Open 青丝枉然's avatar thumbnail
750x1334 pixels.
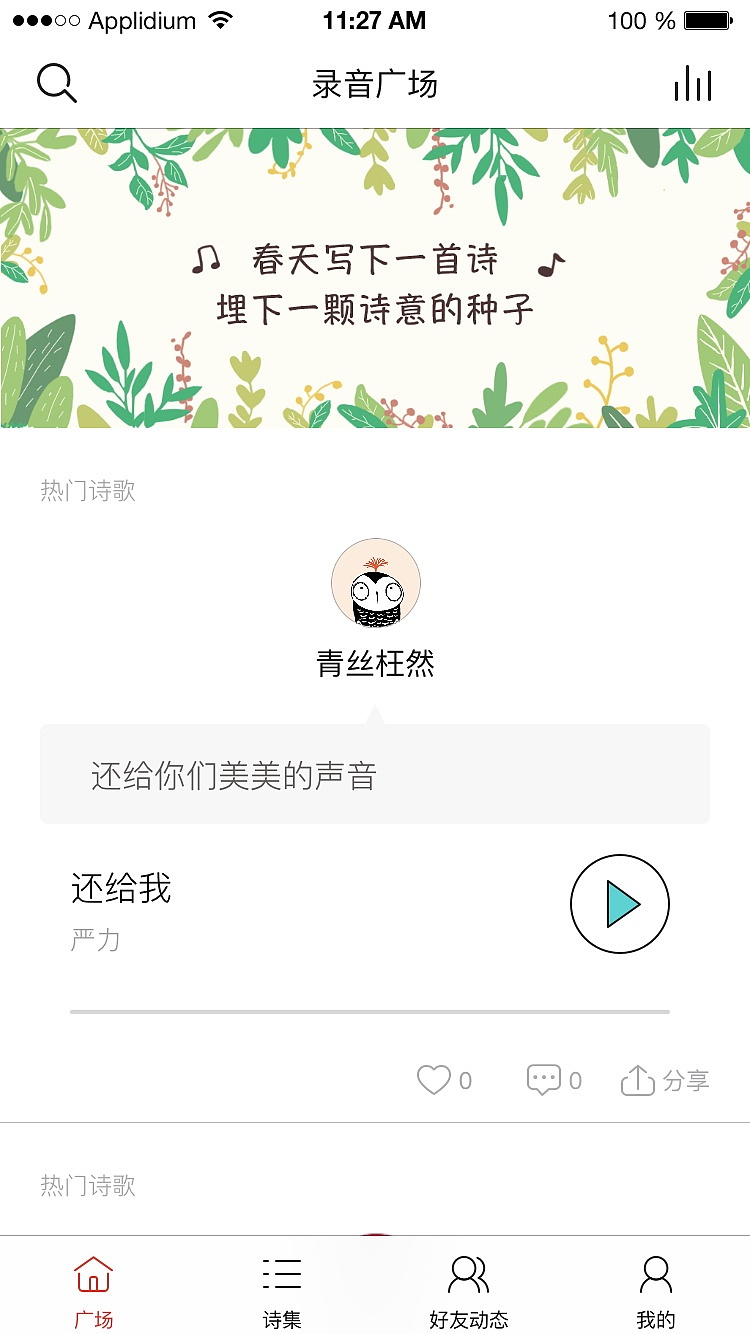click(375, 583)
